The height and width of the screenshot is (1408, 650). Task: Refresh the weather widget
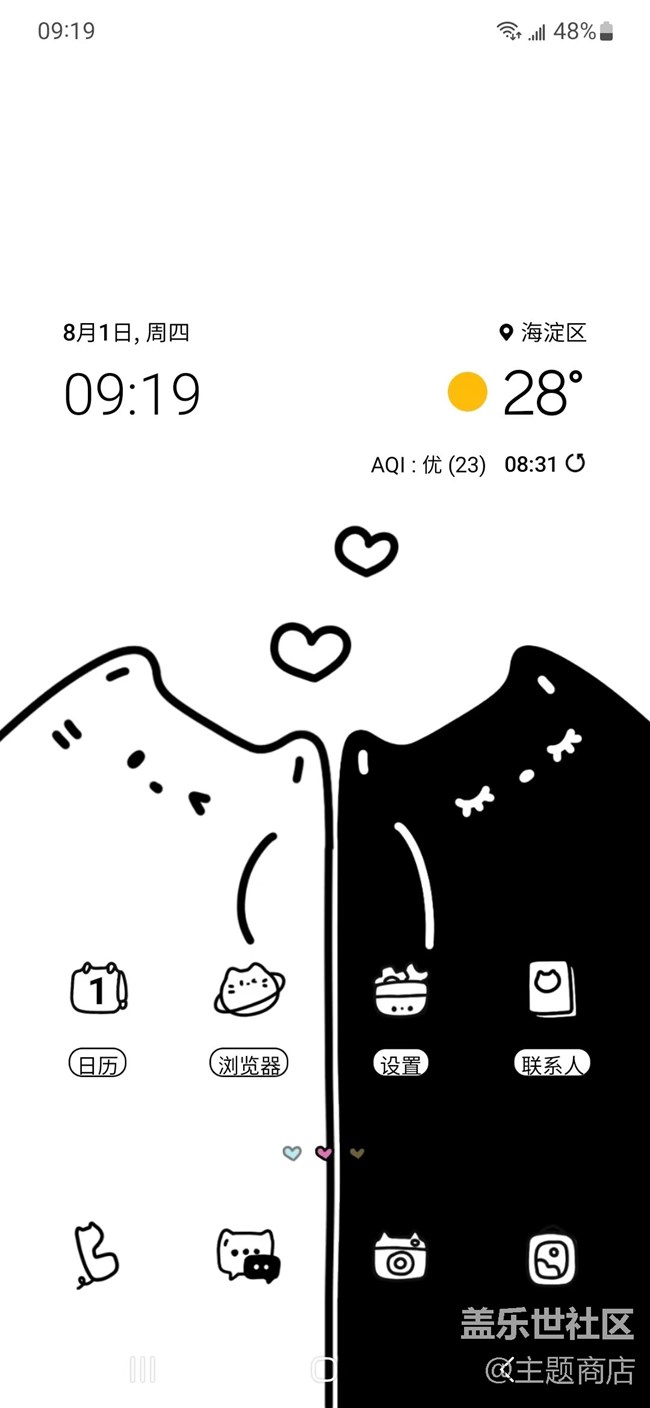(x=576, y=463)
